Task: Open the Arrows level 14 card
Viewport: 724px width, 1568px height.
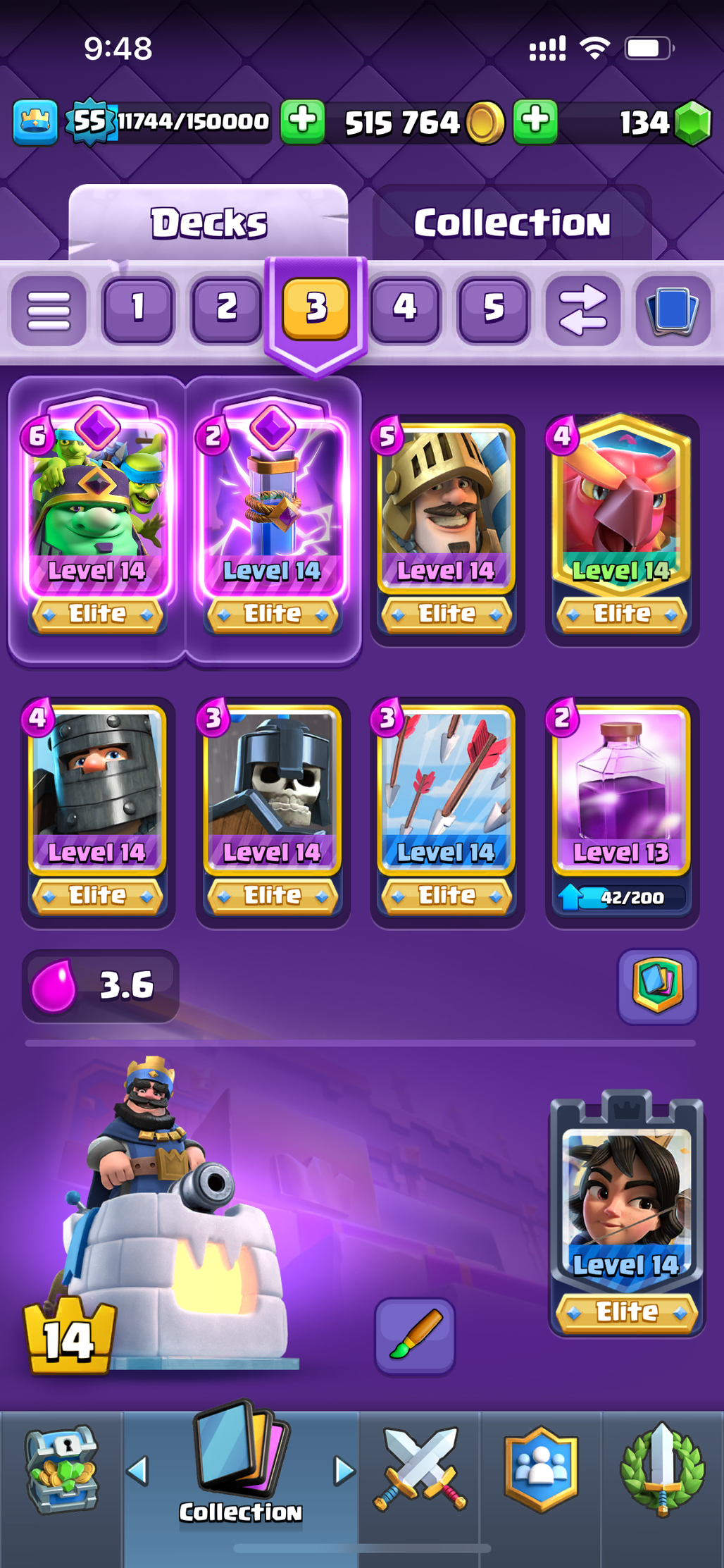Action: (447, 812)
